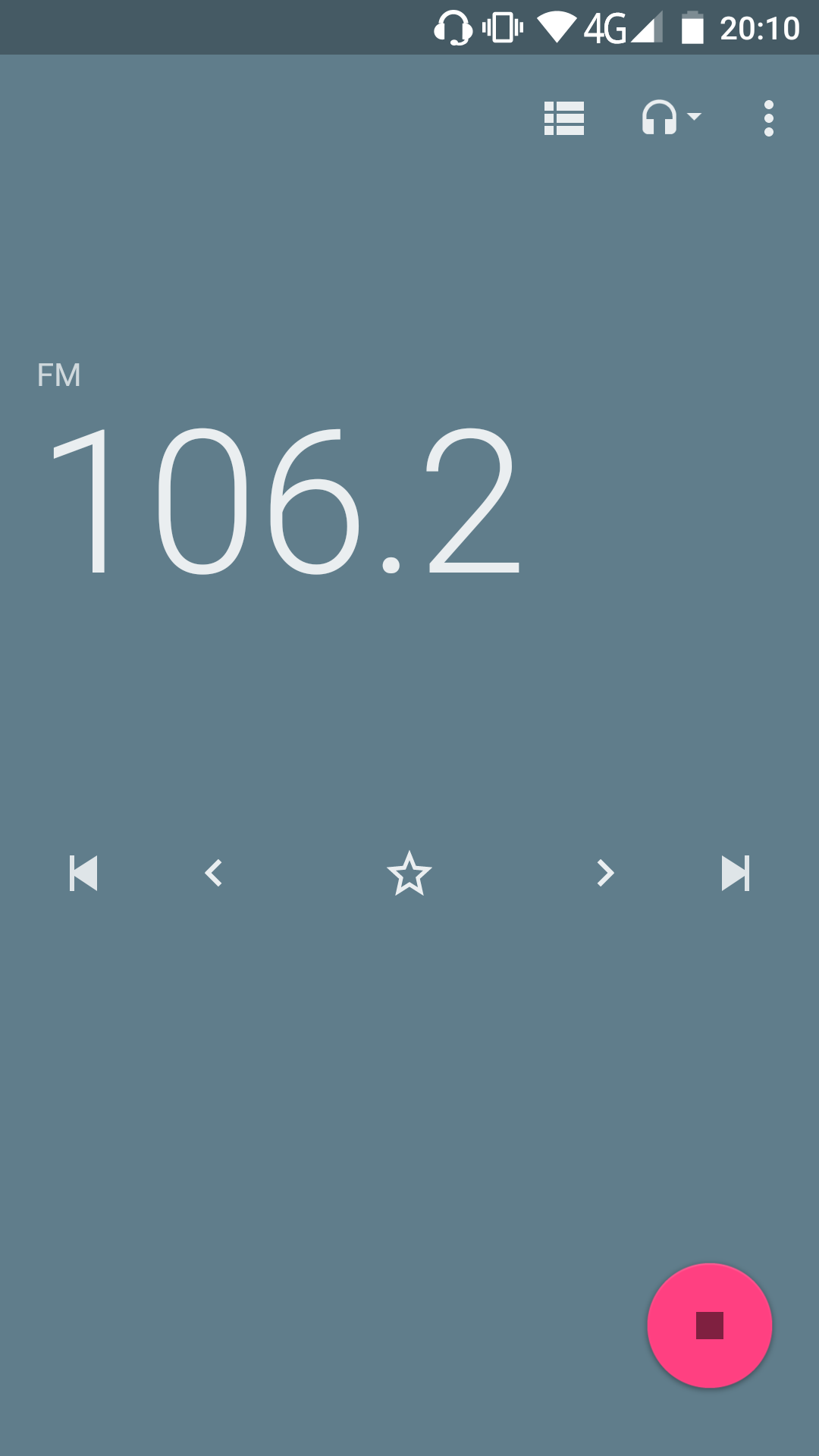Expand the headphone audio output dropdown
This screenshot has width=819, height=1456.
[x=671, y=118]
